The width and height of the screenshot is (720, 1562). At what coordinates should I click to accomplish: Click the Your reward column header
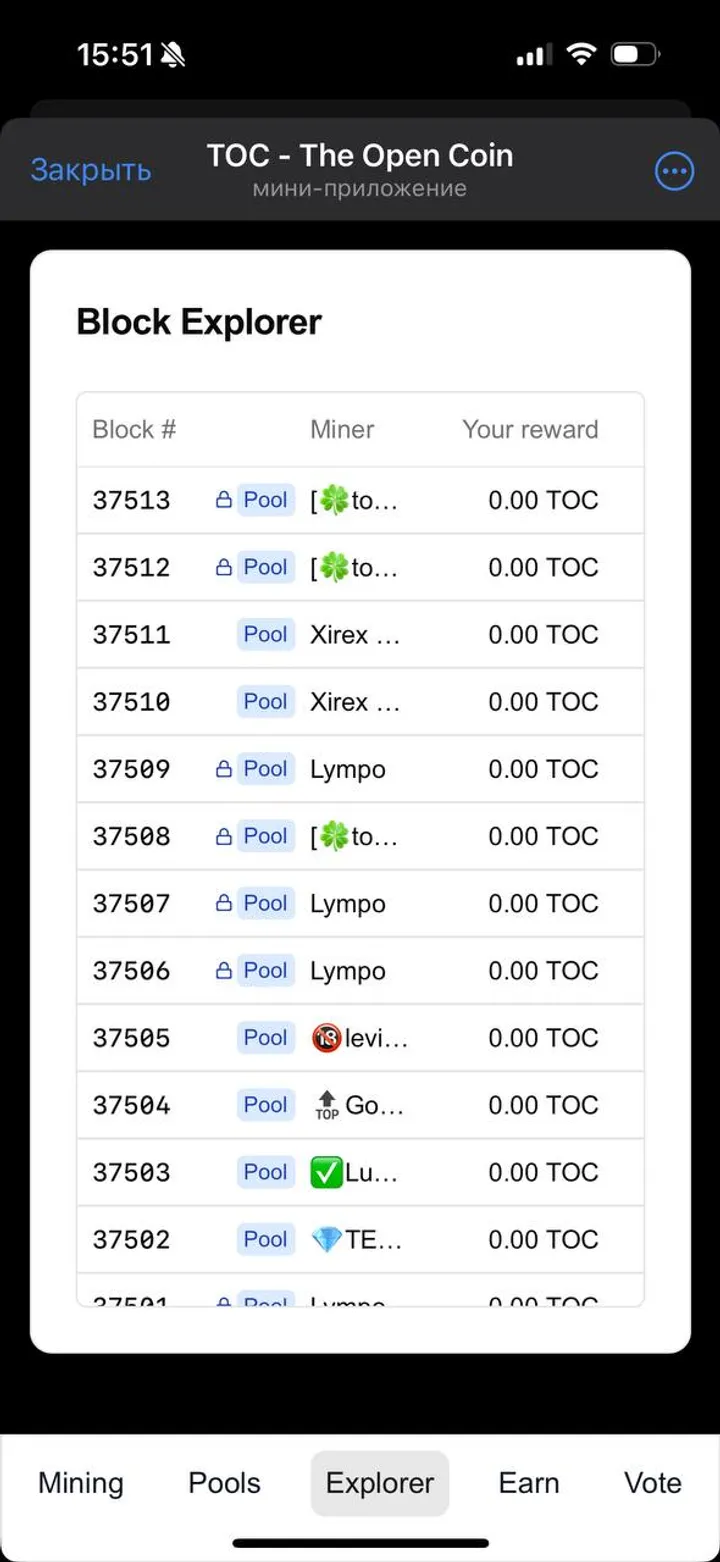click(530, 429)
